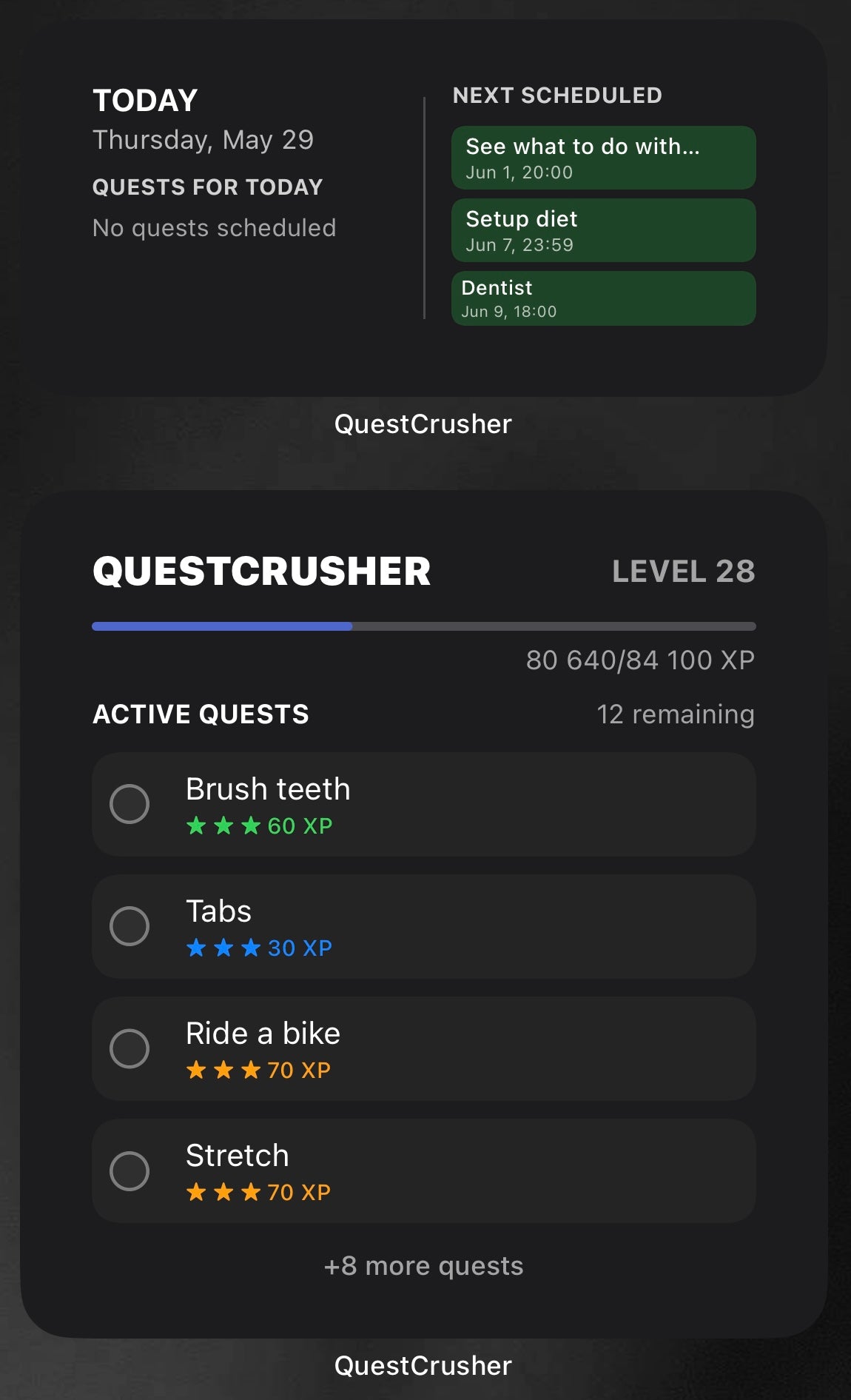The image size is (851, 1400).
Task: Open the Dentist scheduled quest
Action: [603, 298]
